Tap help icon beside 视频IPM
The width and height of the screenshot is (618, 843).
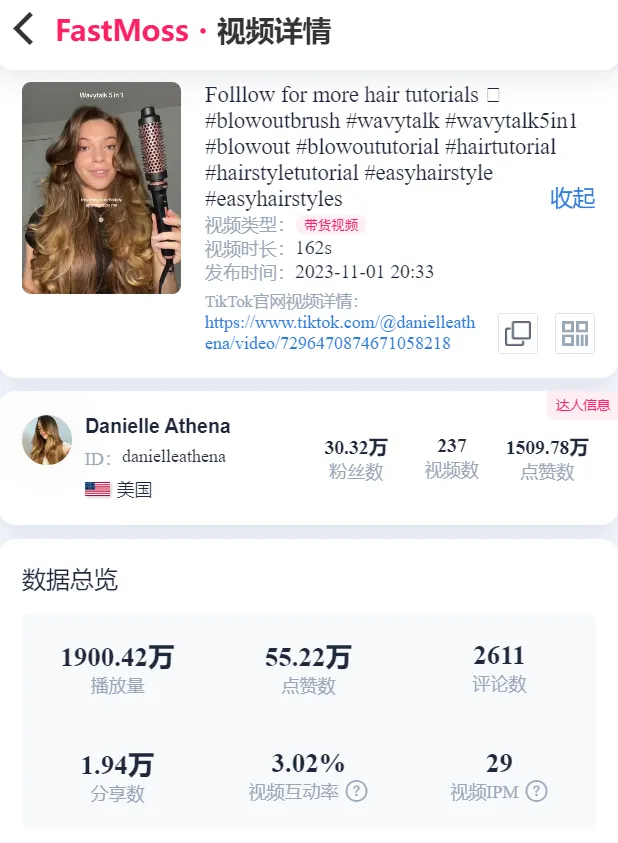[536, 791]
